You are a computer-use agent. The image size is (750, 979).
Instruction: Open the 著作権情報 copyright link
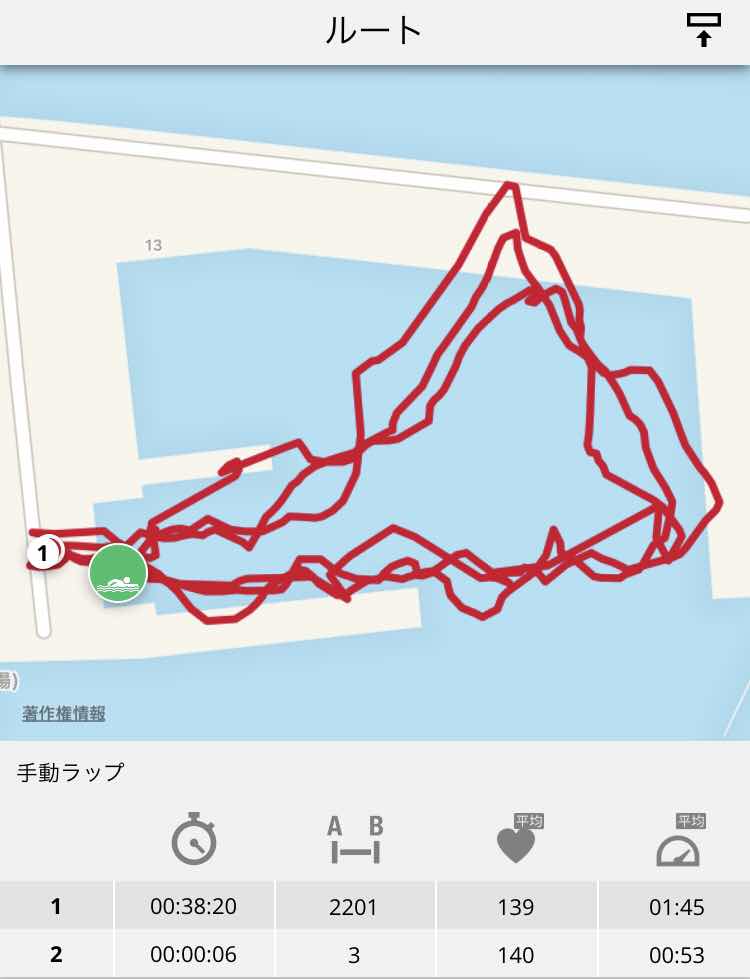64,713
